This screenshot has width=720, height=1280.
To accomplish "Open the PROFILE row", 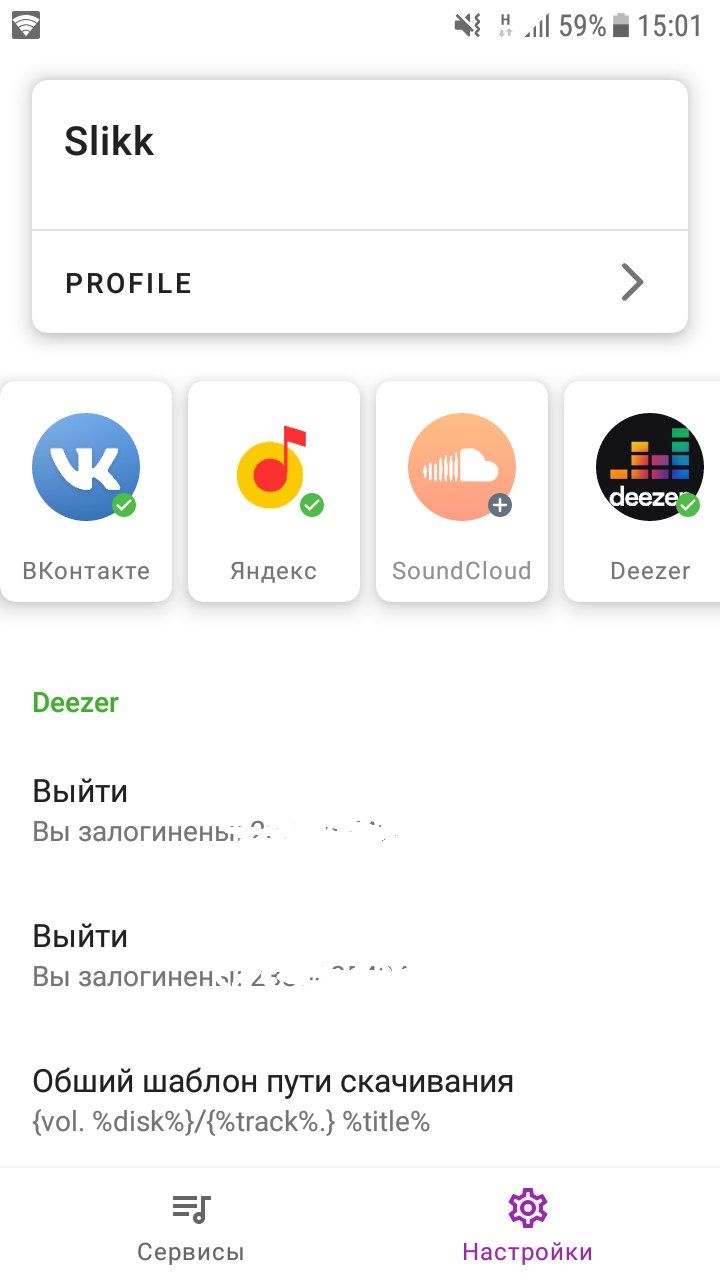I will [360, 283].
